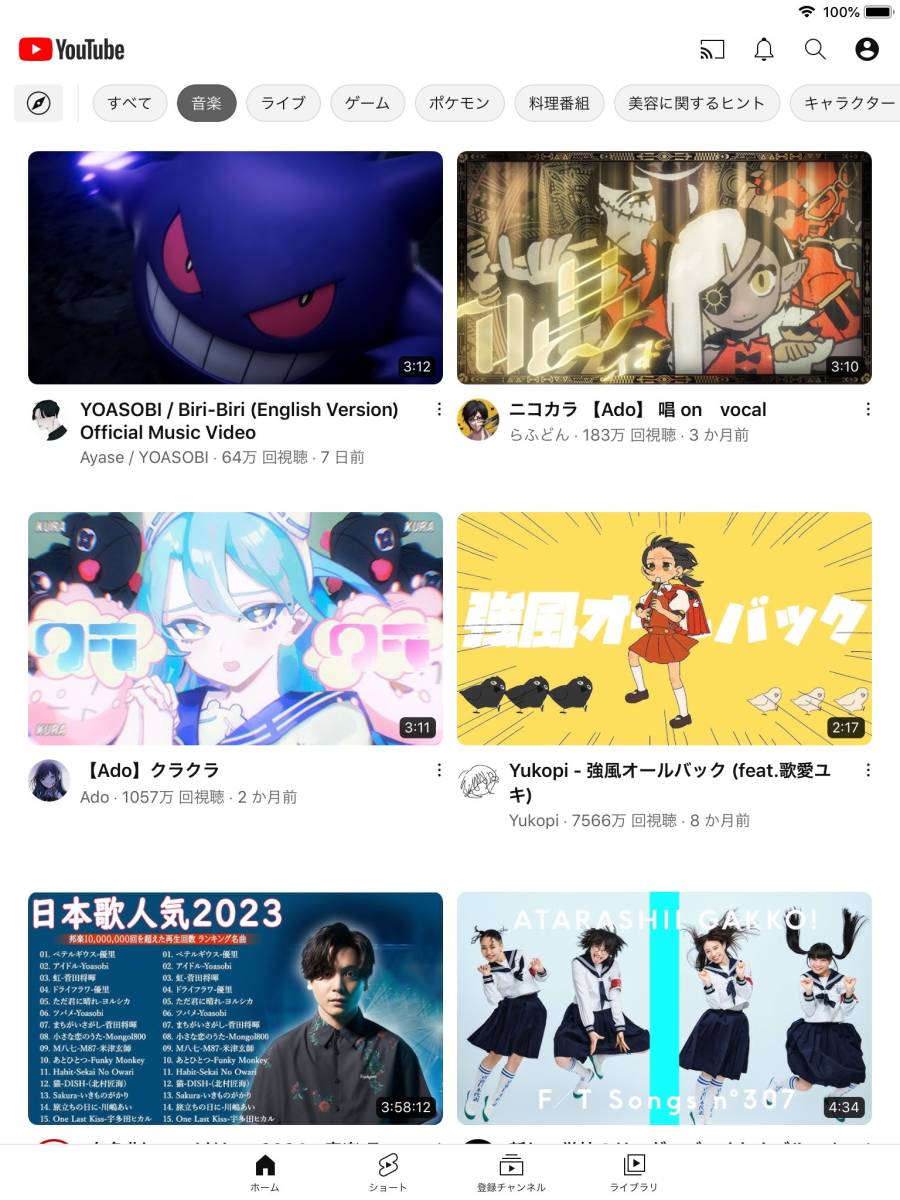Switch to the ショート tab
The image size is (900, 1200).
coord(388,1172)
